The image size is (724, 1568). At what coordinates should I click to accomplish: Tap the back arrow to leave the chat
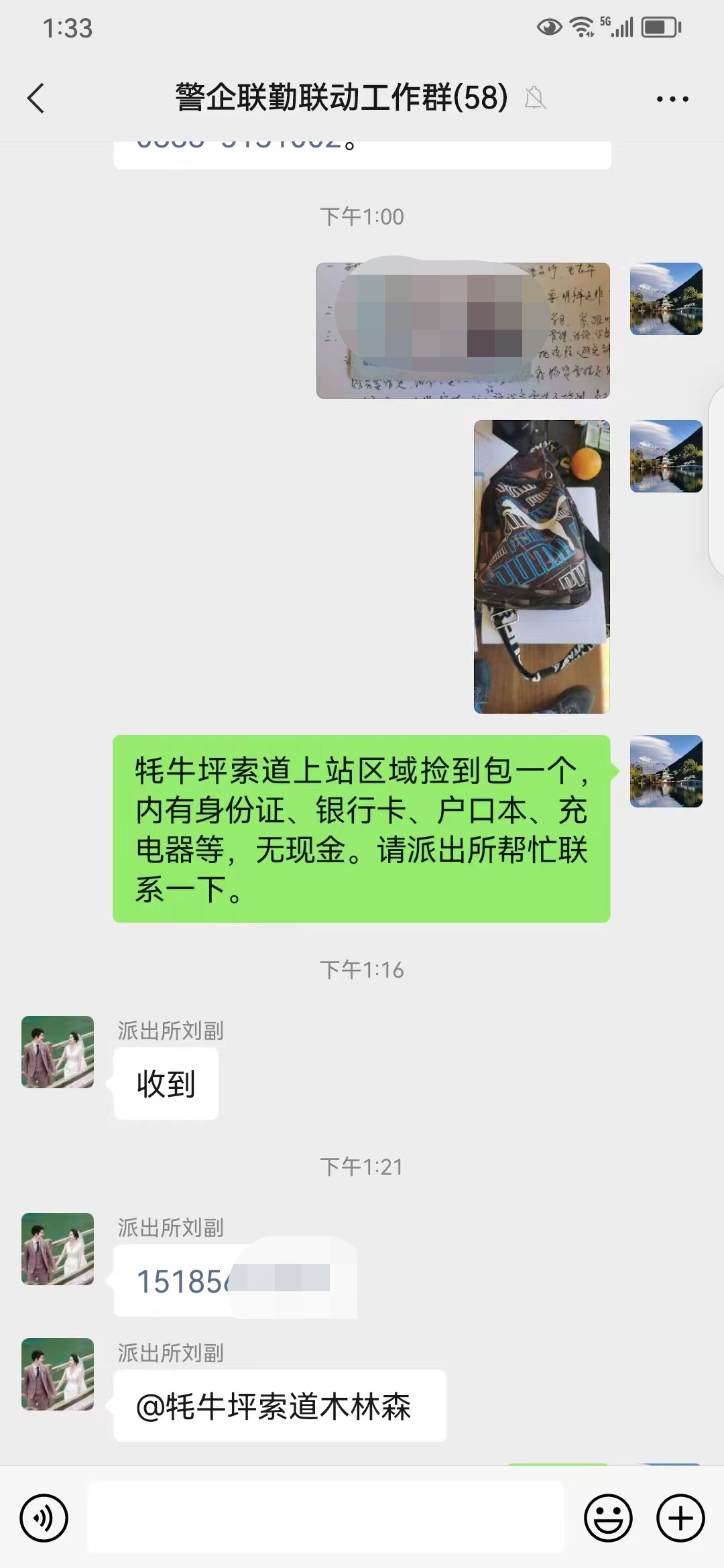[36, 98]
